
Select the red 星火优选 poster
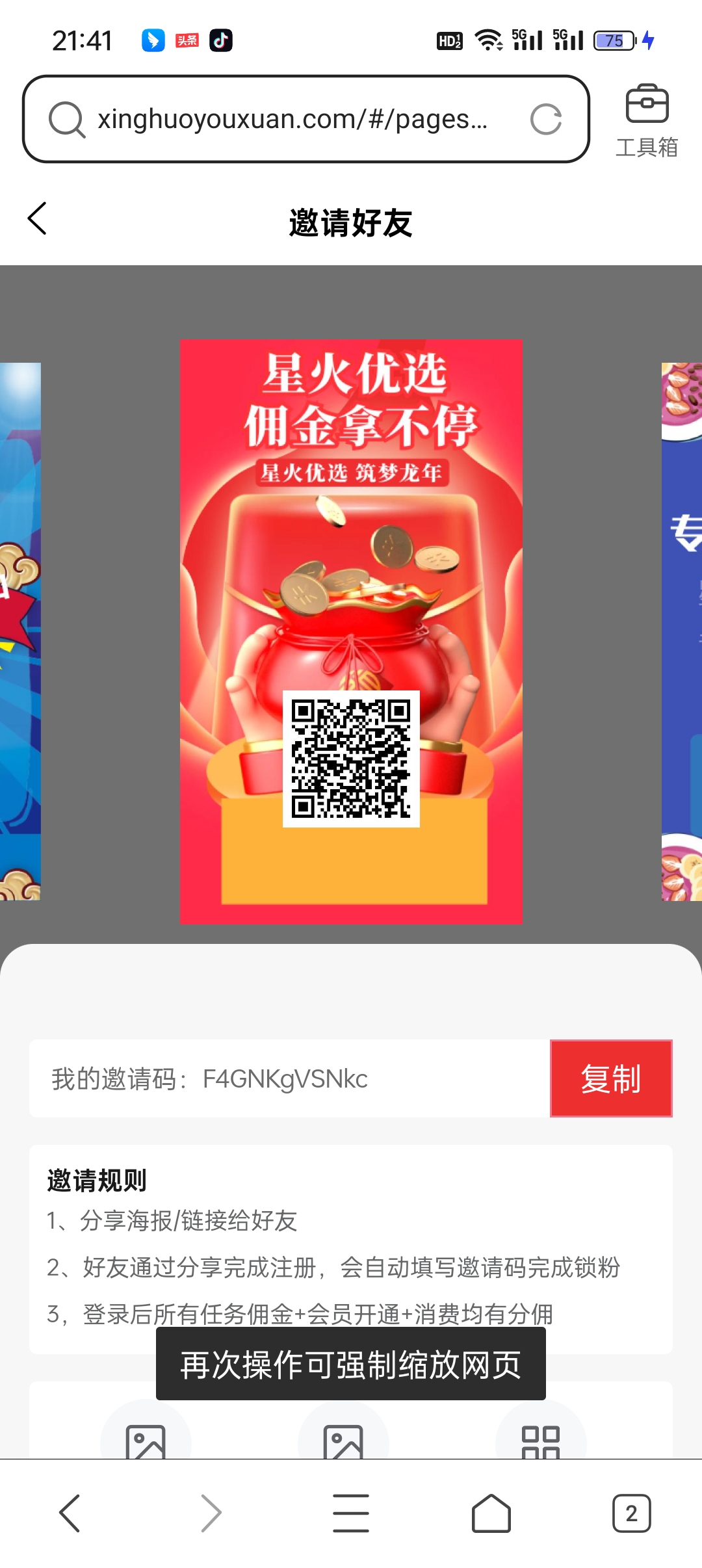351,631
